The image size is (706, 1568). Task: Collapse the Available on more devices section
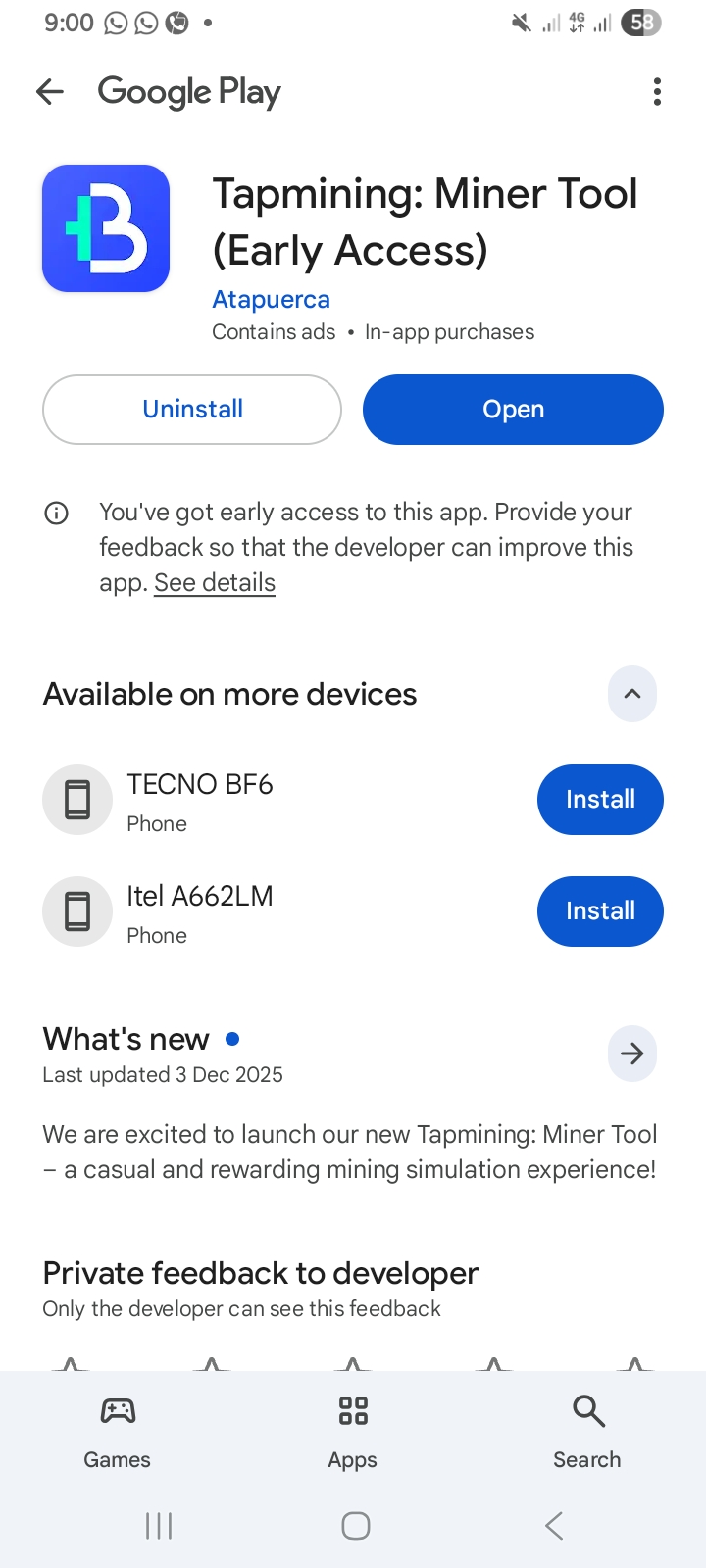tap(632, 694)
